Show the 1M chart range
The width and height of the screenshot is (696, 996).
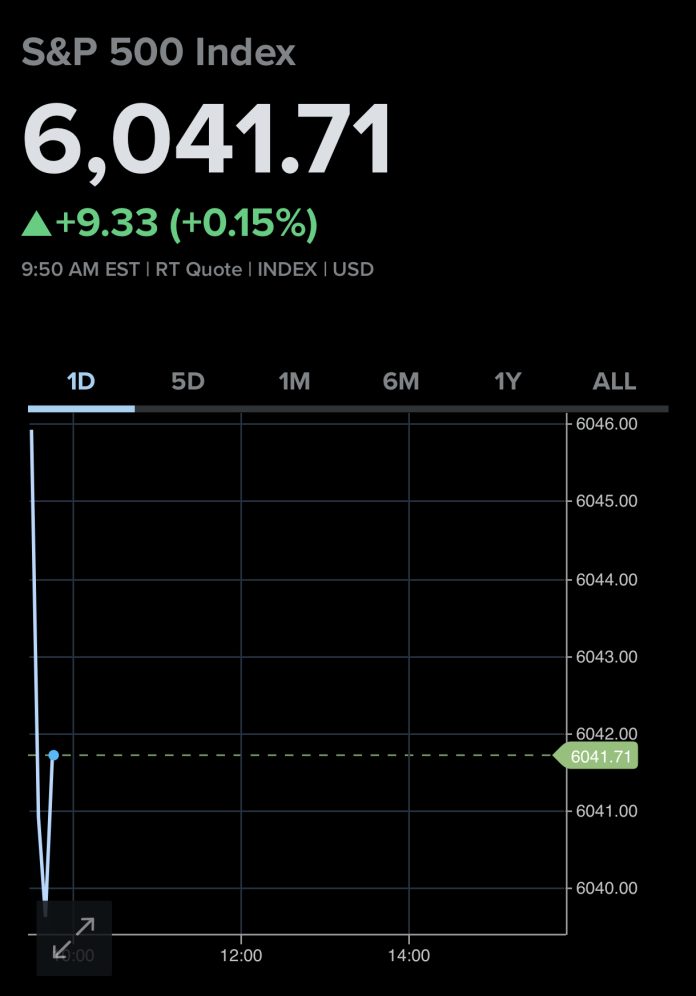click(x=294, y=381)
